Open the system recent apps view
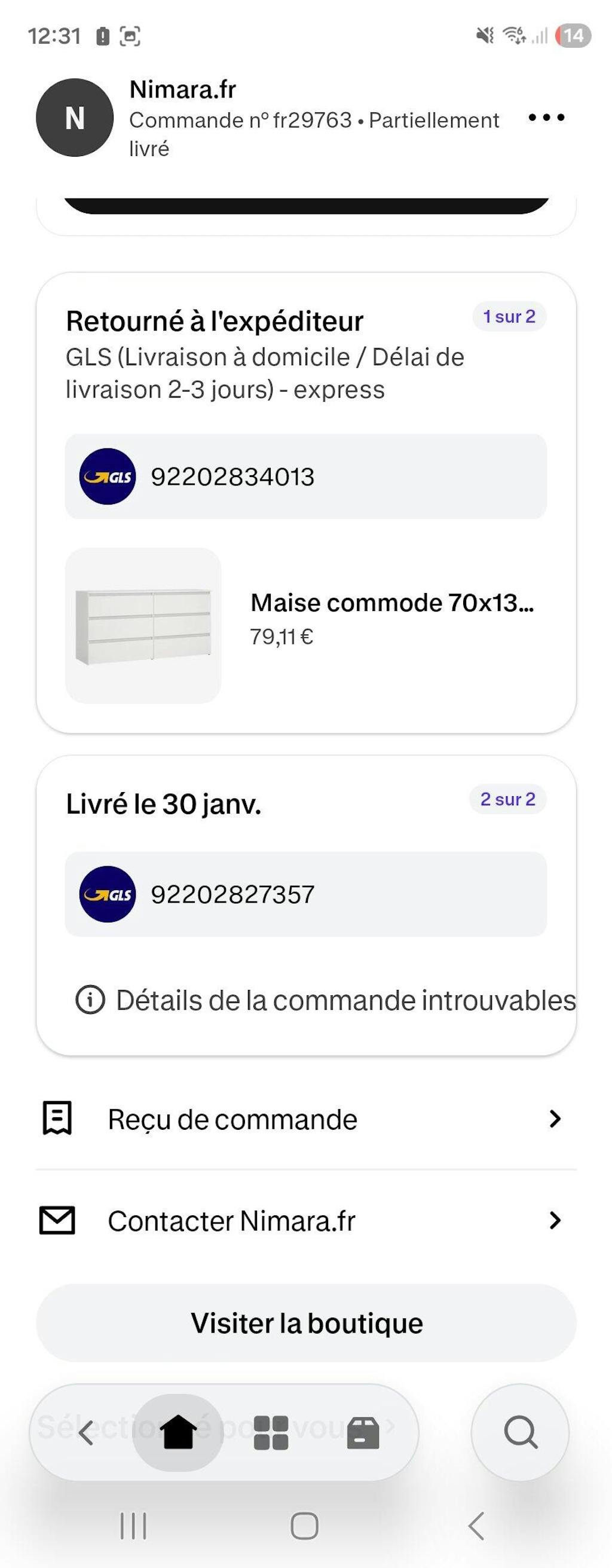The width and height of the screenshot is (612, 1568). click(x=133, y=1526)
